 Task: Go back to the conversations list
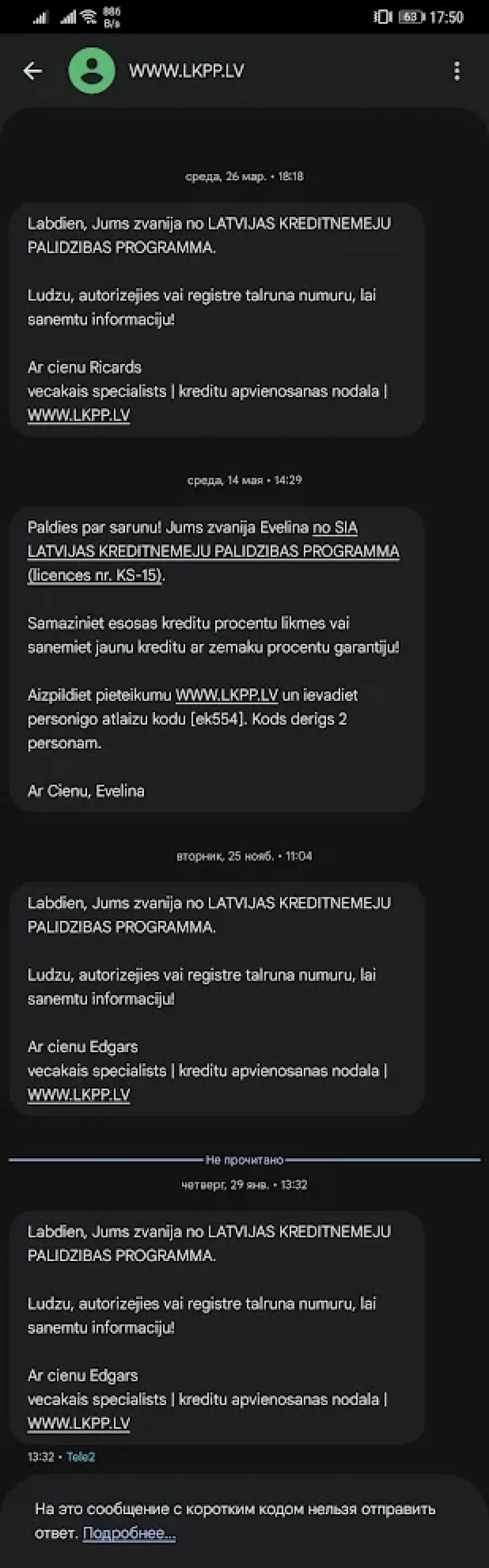click(x=32, y=71)
